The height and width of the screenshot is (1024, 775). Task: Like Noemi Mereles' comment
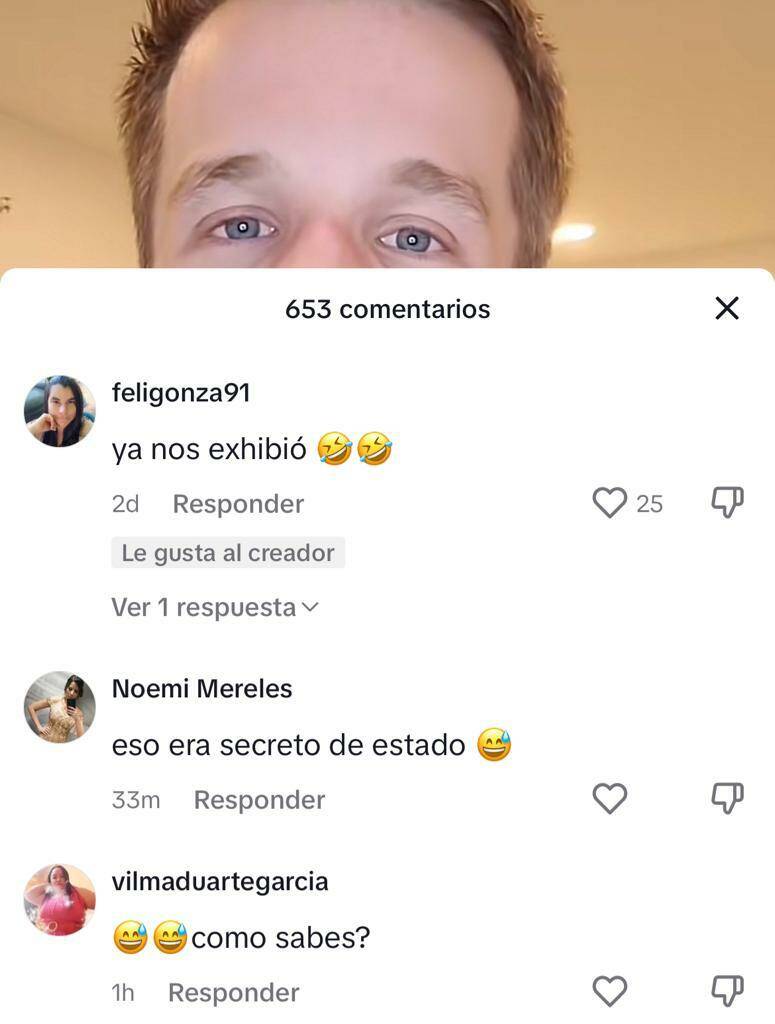[610, 799]
